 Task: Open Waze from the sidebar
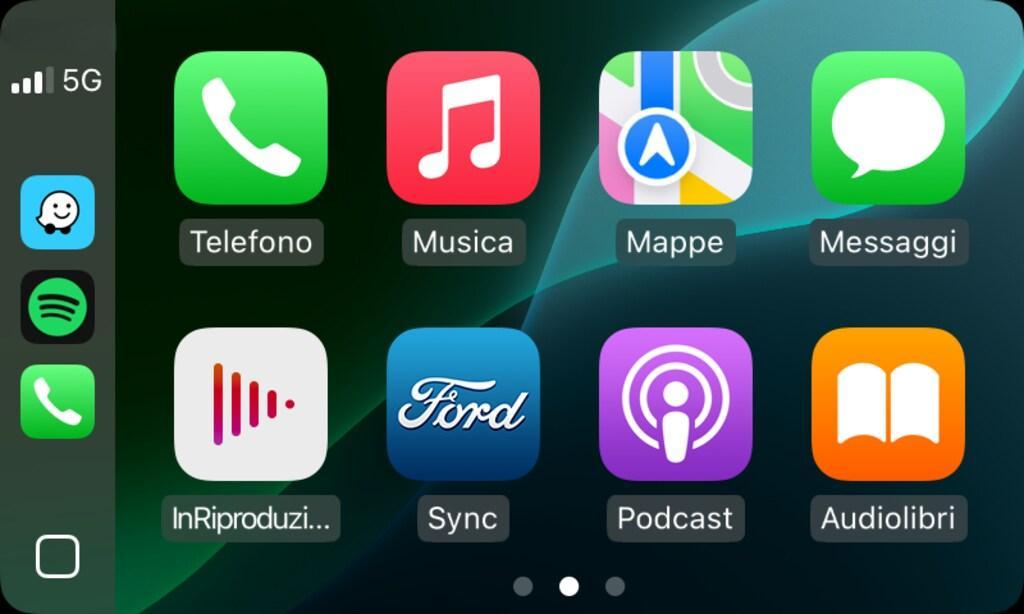(58, 212)
